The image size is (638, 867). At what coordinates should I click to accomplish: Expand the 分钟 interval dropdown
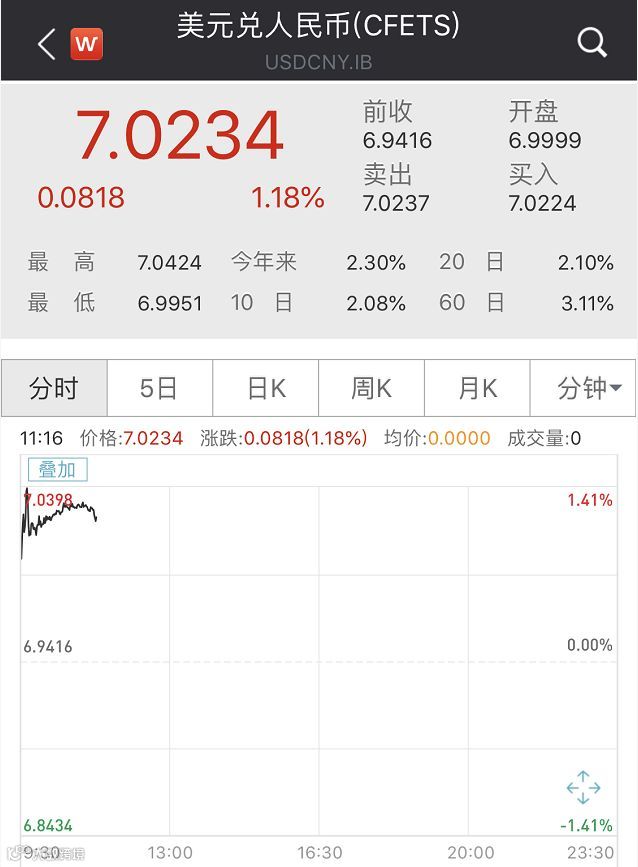588,388
